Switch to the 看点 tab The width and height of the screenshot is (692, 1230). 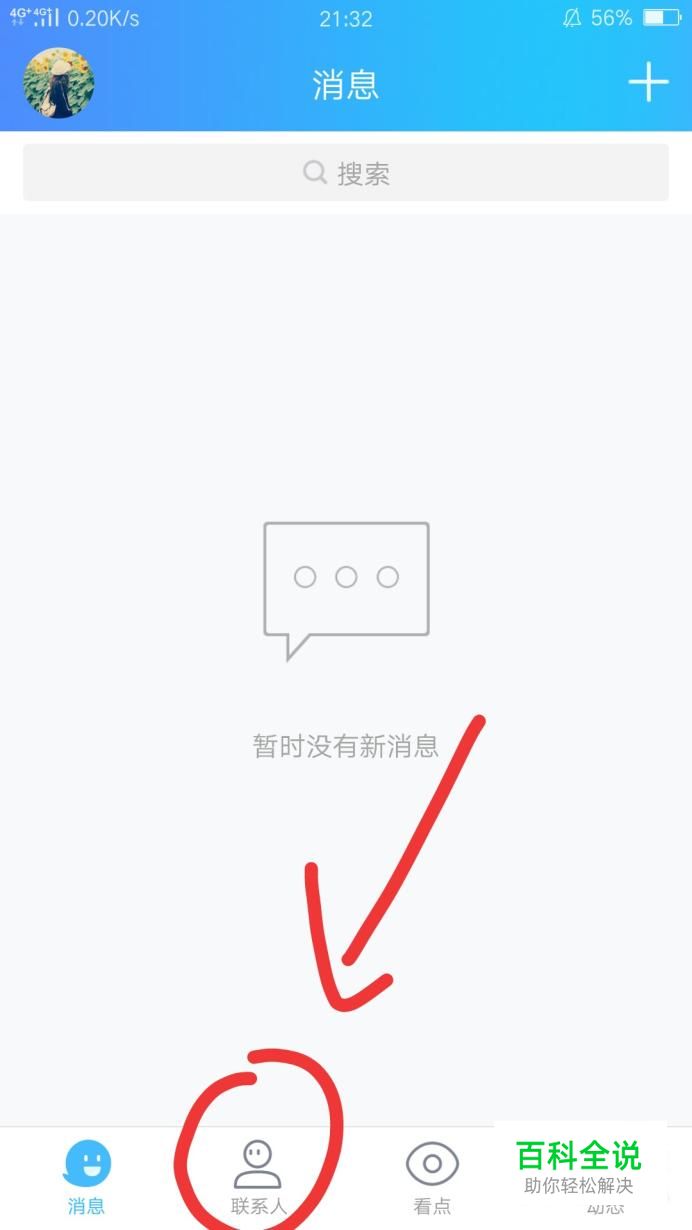click(432, 1177)
